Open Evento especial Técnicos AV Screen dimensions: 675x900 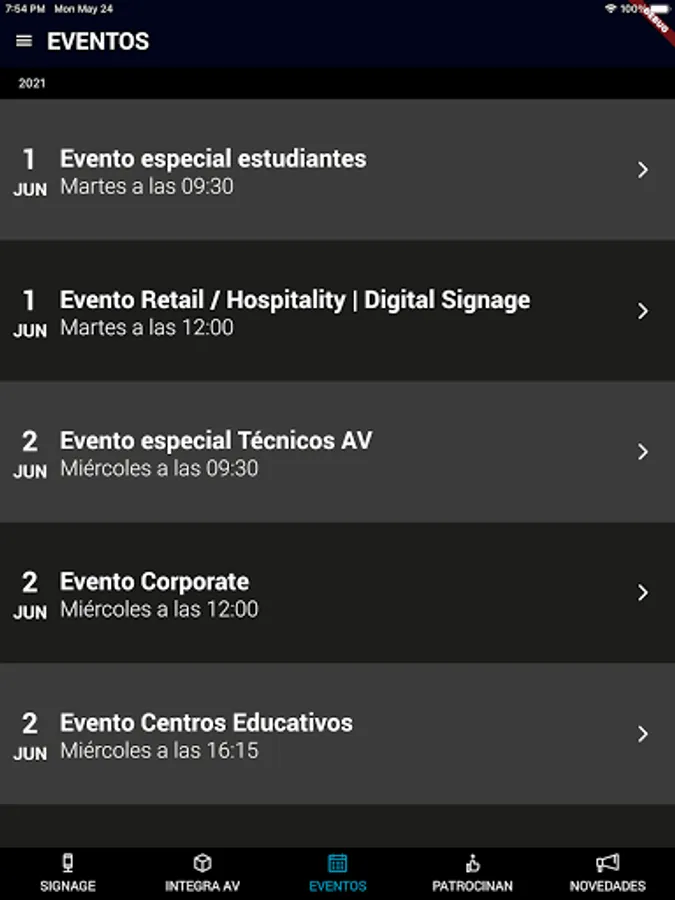(337, 452)
